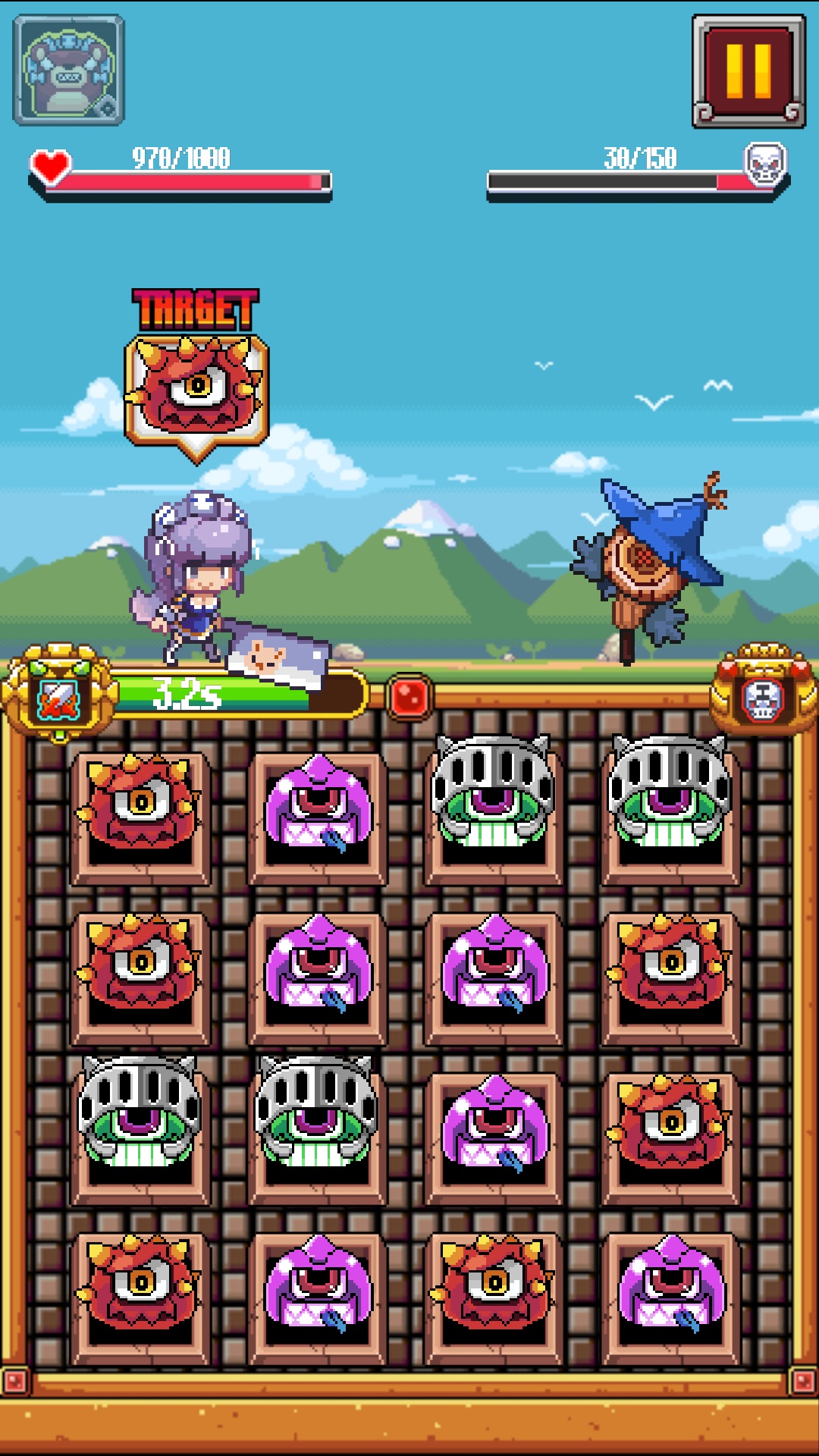The height and width of the screenshot is (1456, 819).
Task: Activate the sword skill icon beside the timer
Action: point(59,695)
